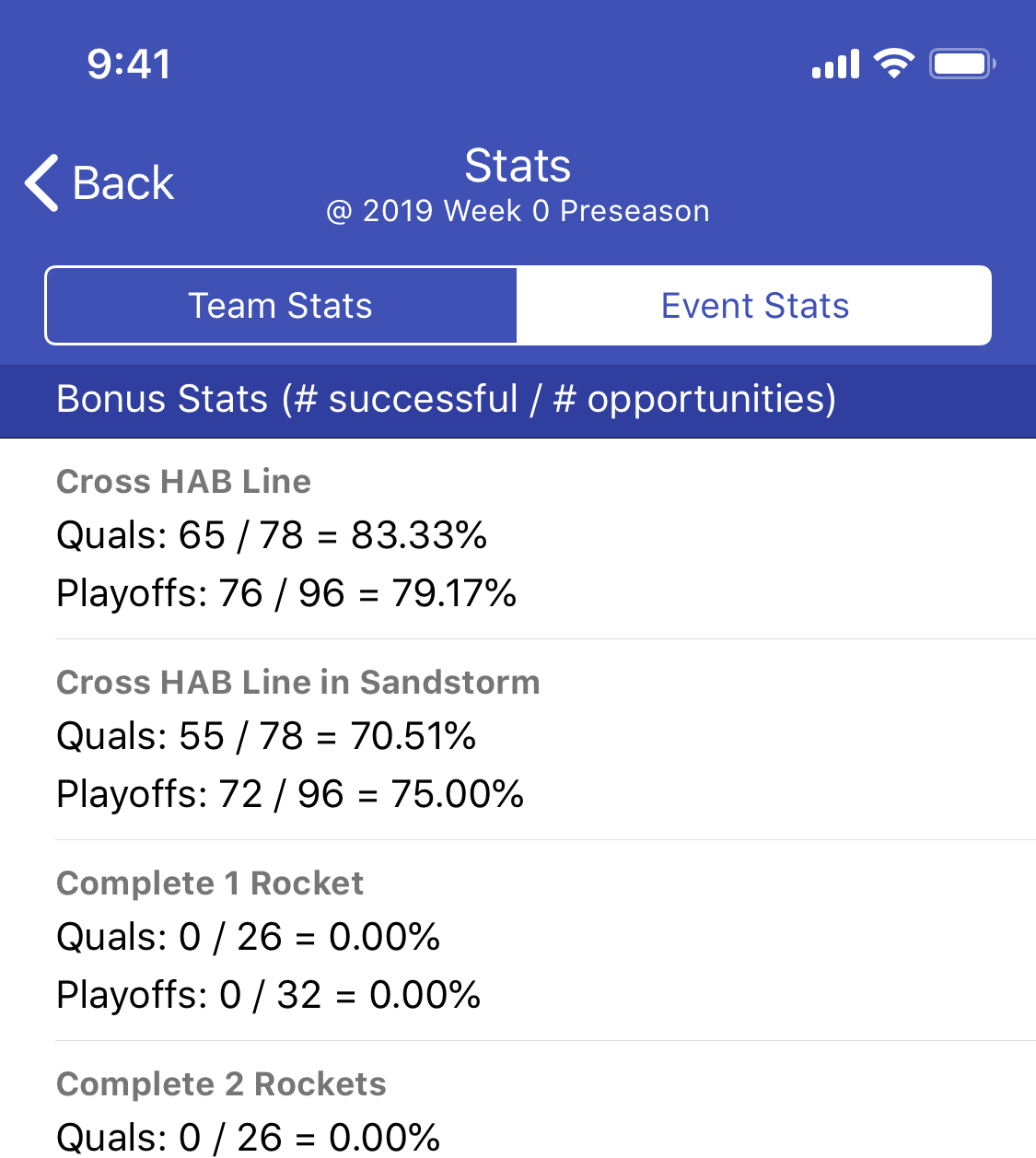
Task: Select the Event Stats tab
Action: click(x=754, y=306)
